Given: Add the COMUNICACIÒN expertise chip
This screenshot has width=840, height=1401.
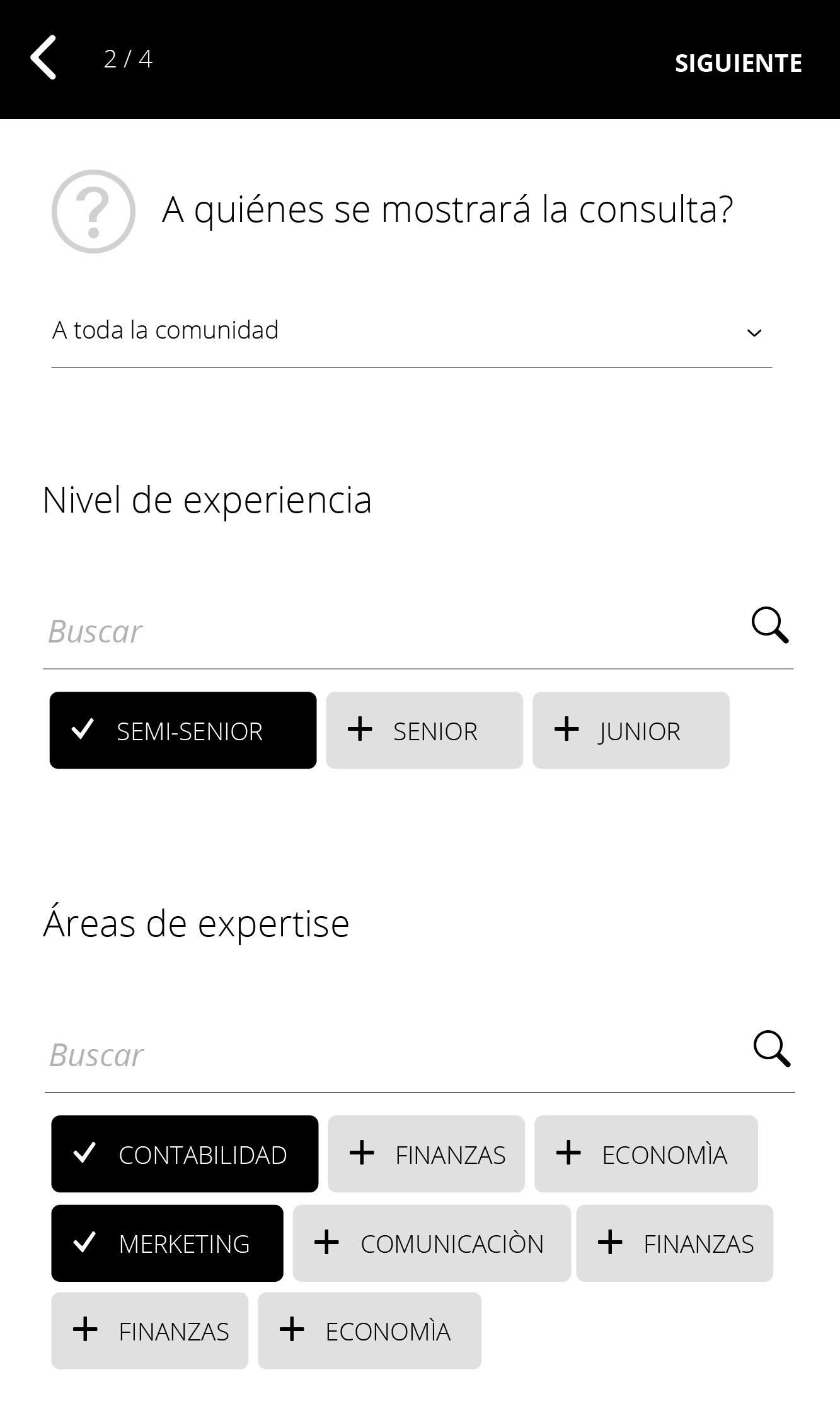Looking at the screenshot, I should tap(432, 1243).
